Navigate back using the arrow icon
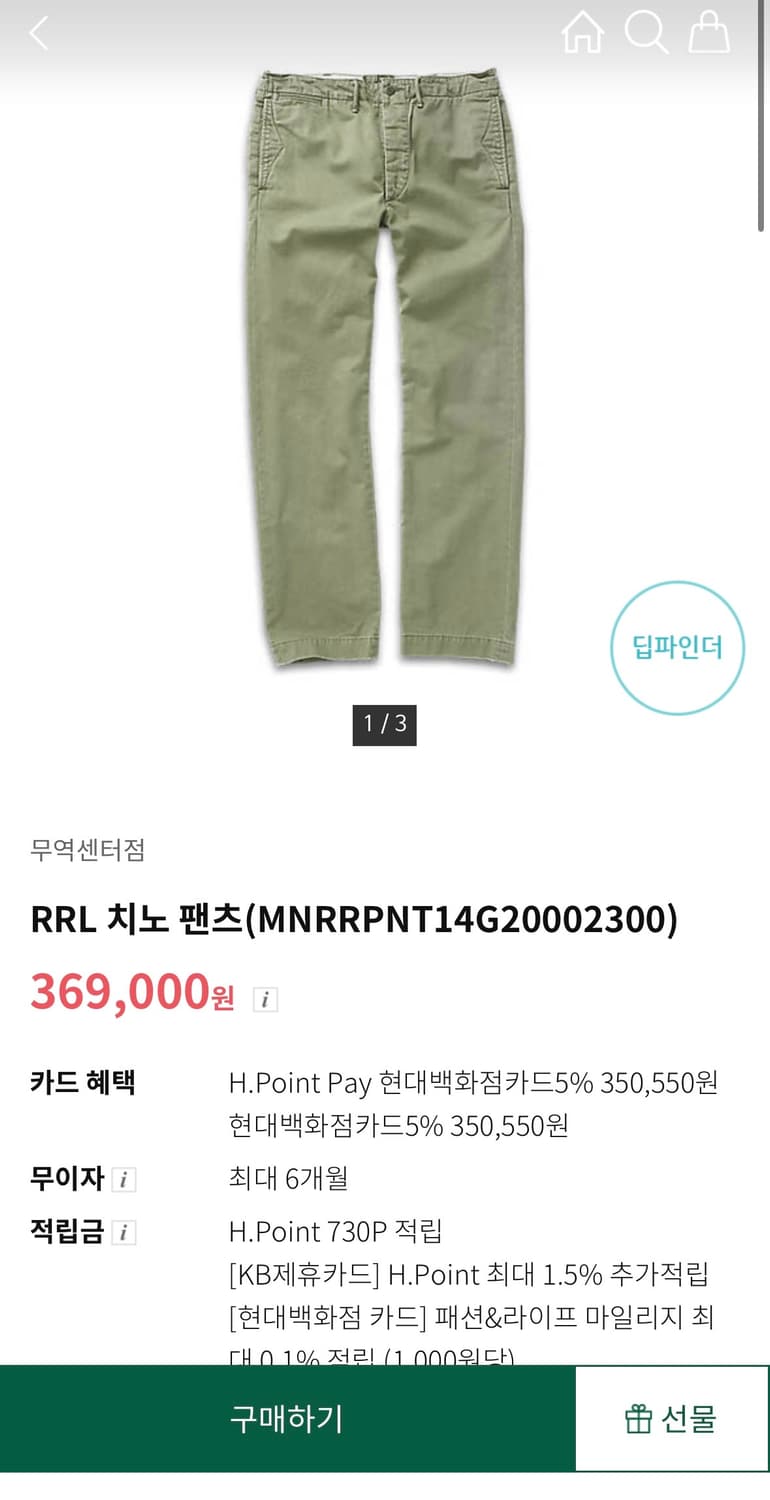 click(38, 32)
